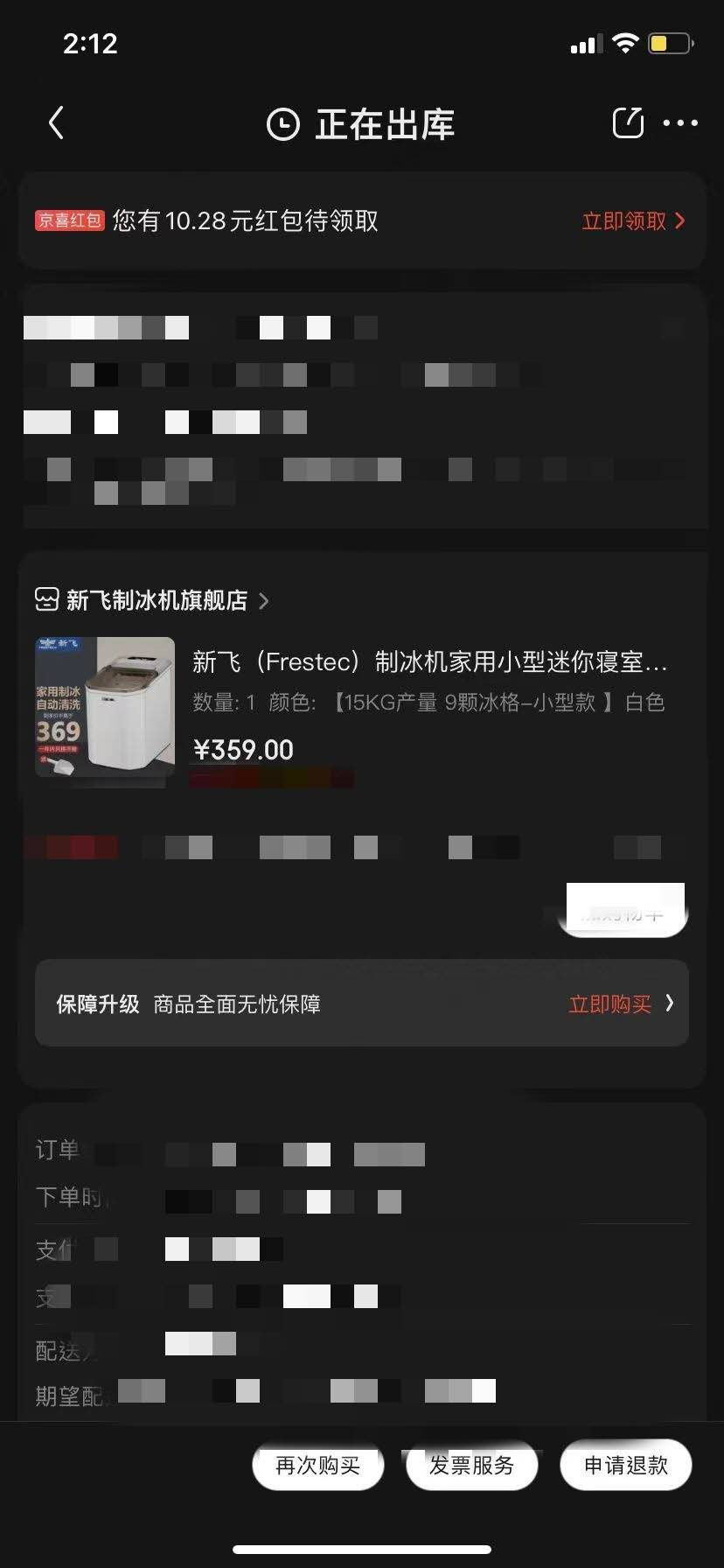
Task: Open 发票服务 invoice service
Action: click(471, 1465)
